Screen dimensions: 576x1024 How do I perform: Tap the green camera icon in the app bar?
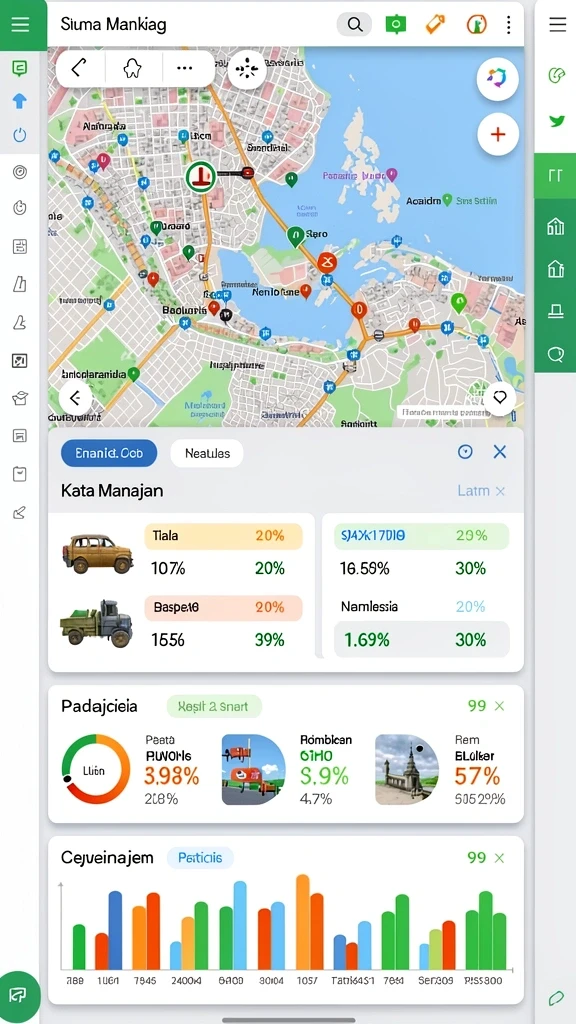click(x=395, y=25)
